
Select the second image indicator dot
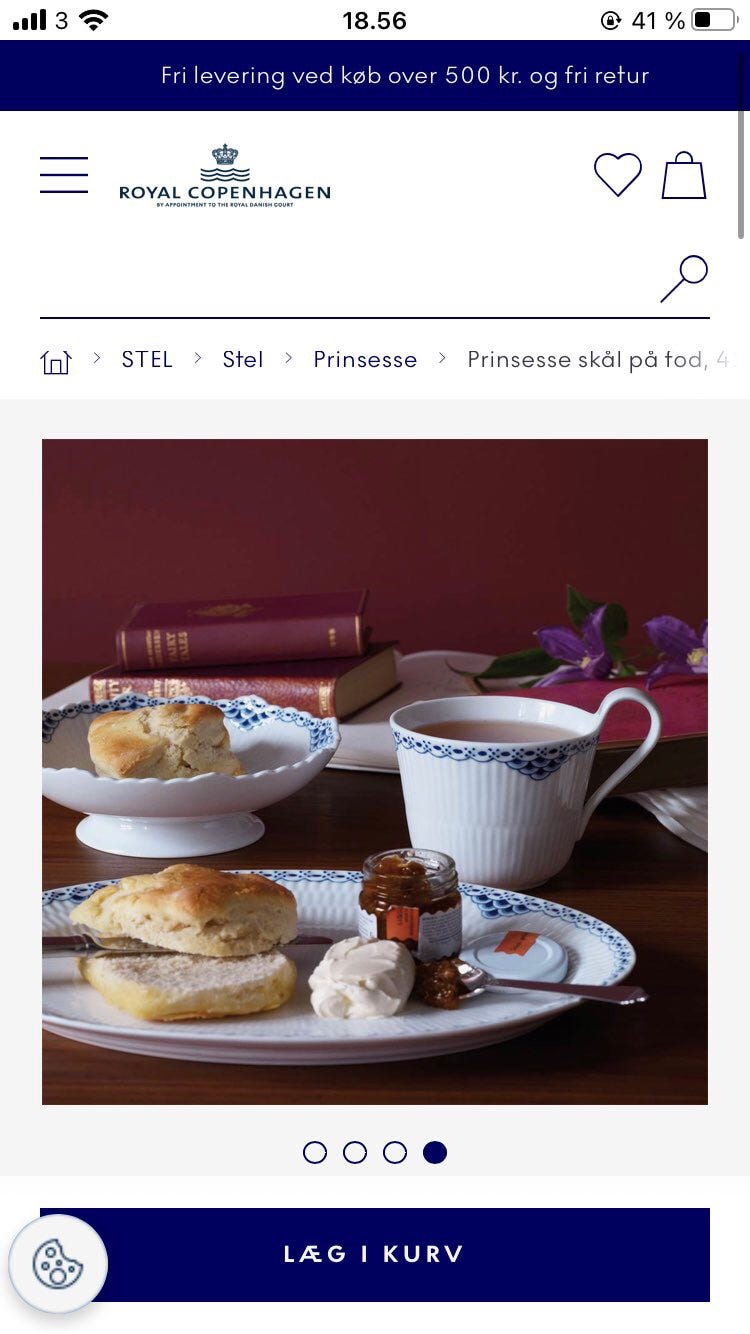[355, 1153]
